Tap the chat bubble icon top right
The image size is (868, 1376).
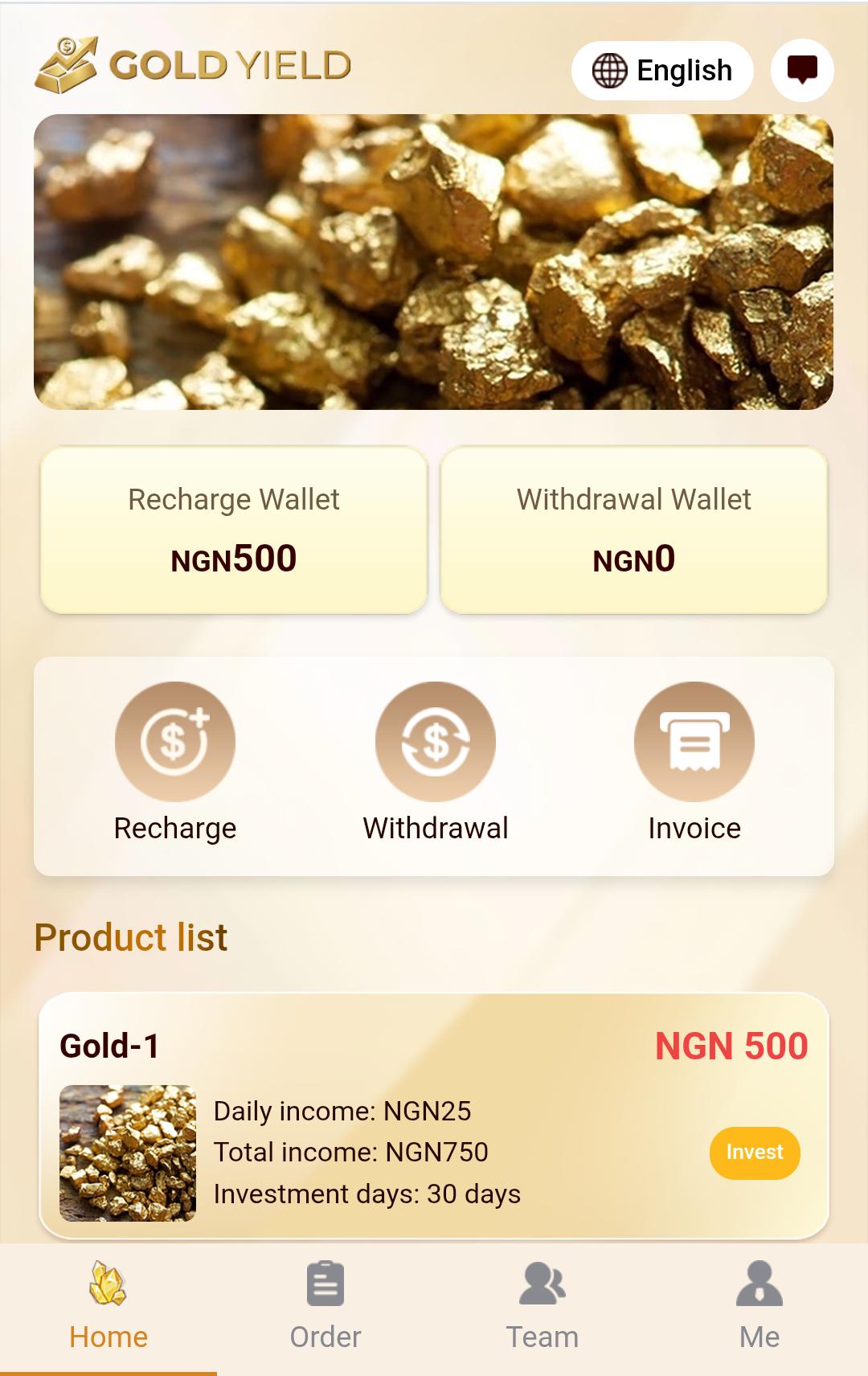coord(801,71)
